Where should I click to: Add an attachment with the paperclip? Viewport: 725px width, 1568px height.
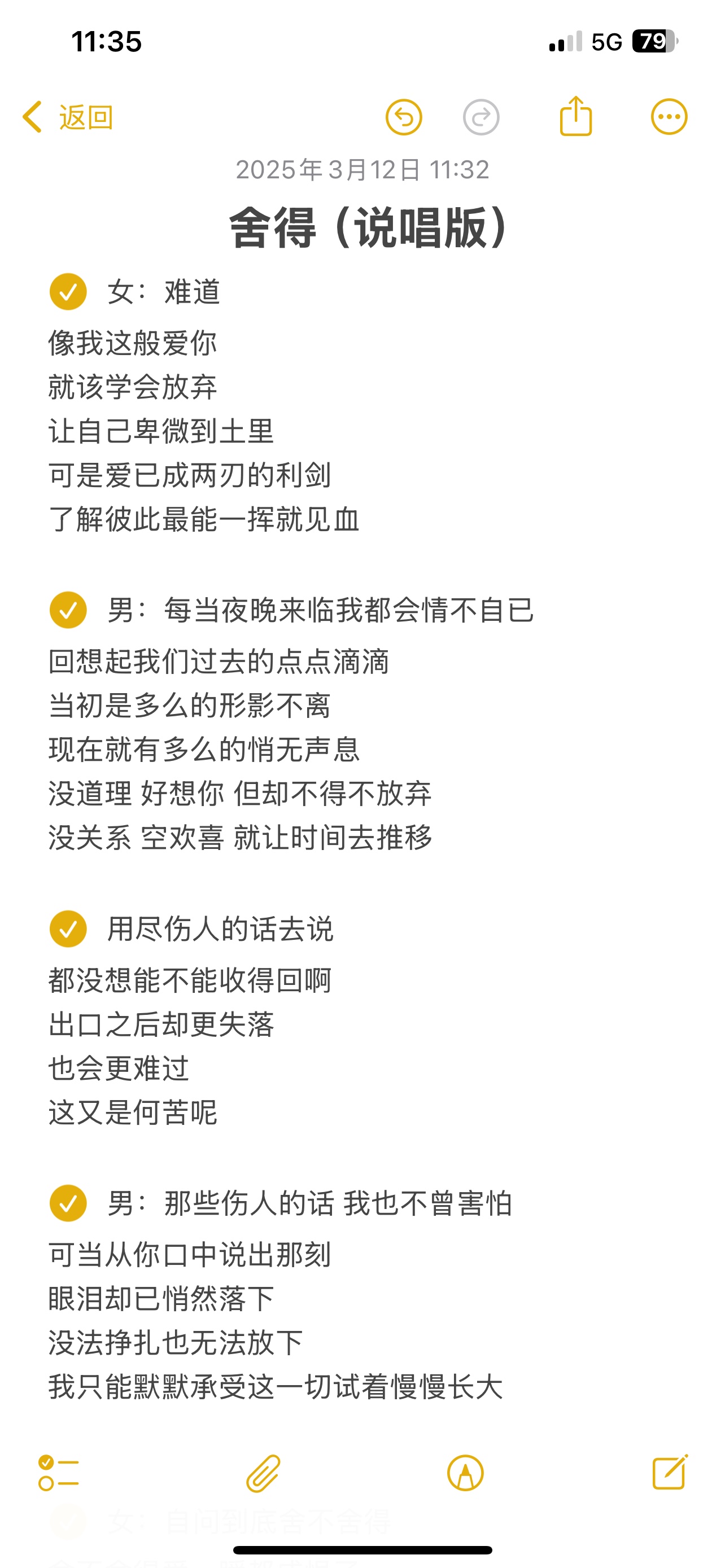263,1473
